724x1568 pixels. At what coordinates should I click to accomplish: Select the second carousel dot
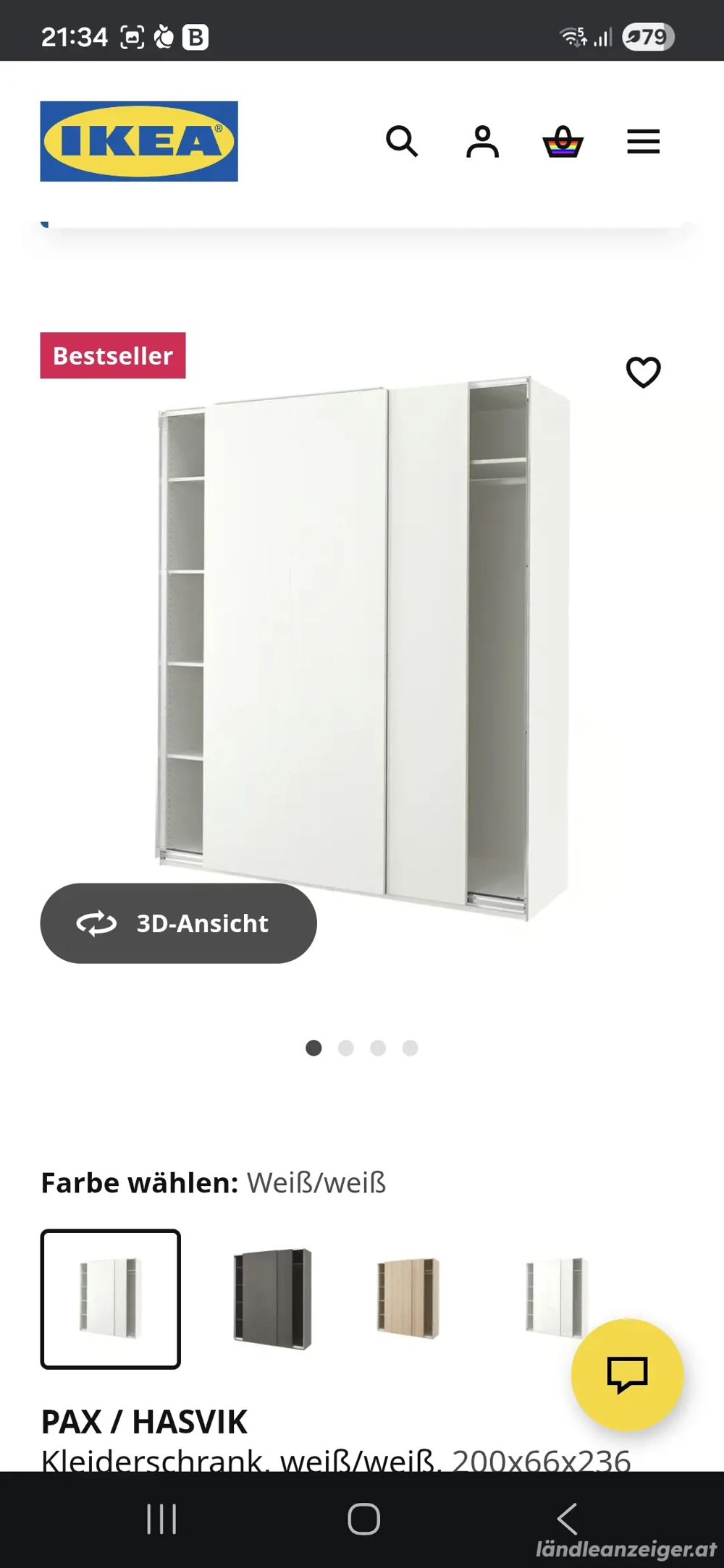[x=346, y=1048]
